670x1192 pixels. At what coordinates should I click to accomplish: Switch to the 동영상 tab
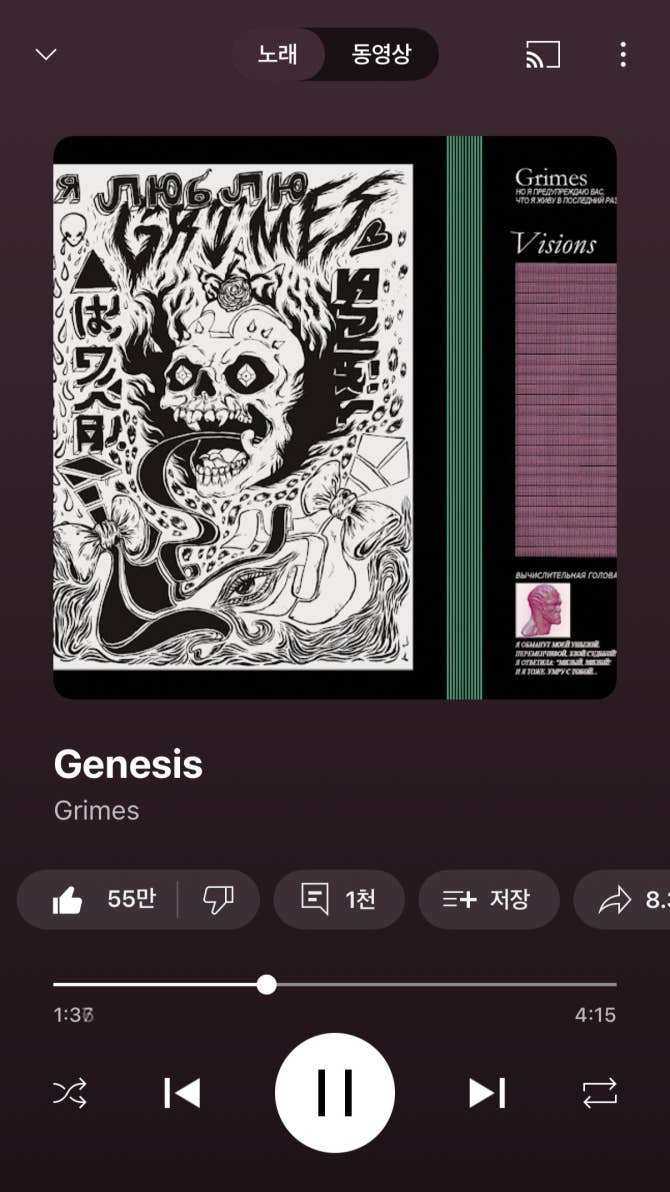coord(381,54)
